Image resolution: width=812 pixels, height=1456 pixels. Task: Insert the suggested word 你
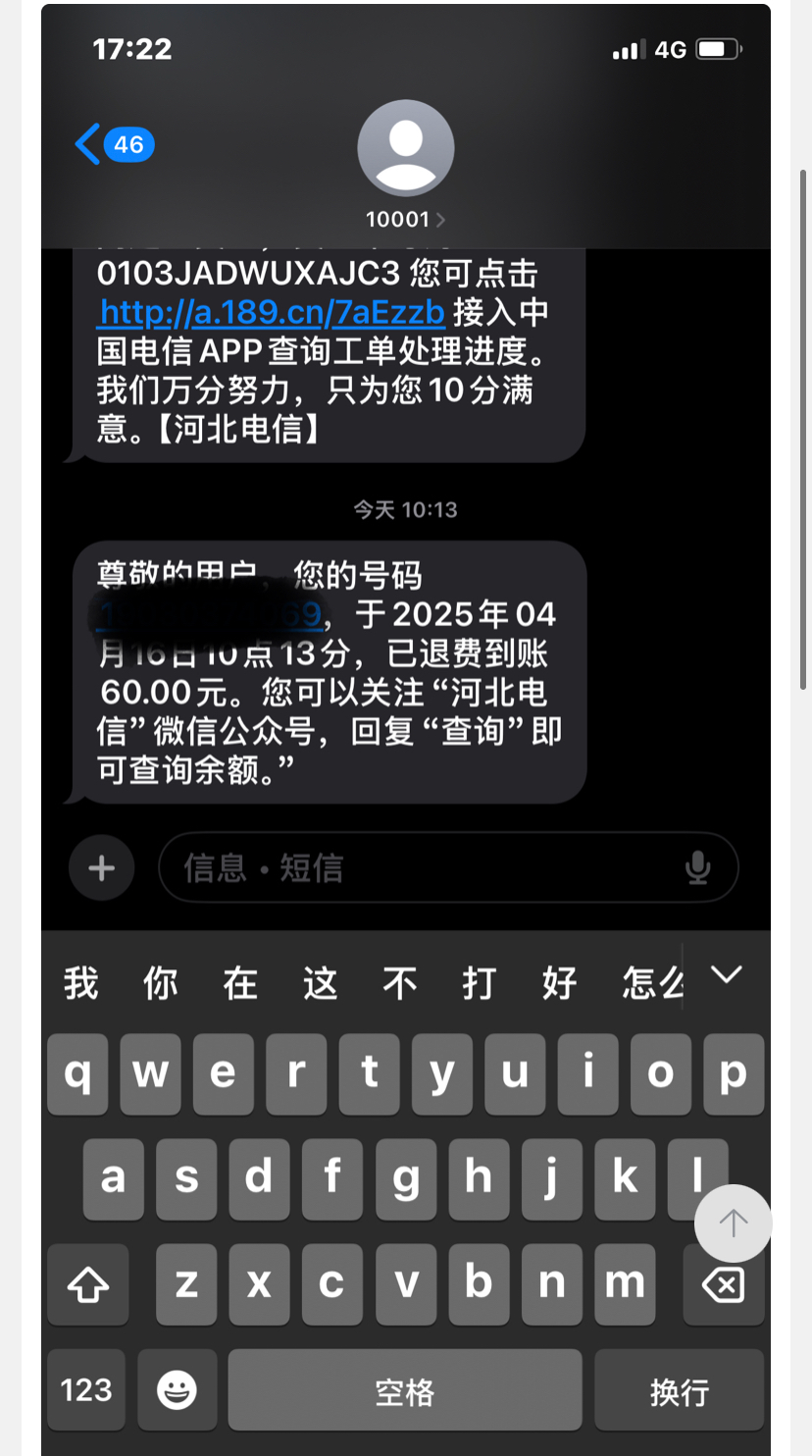tap(161, 982)
